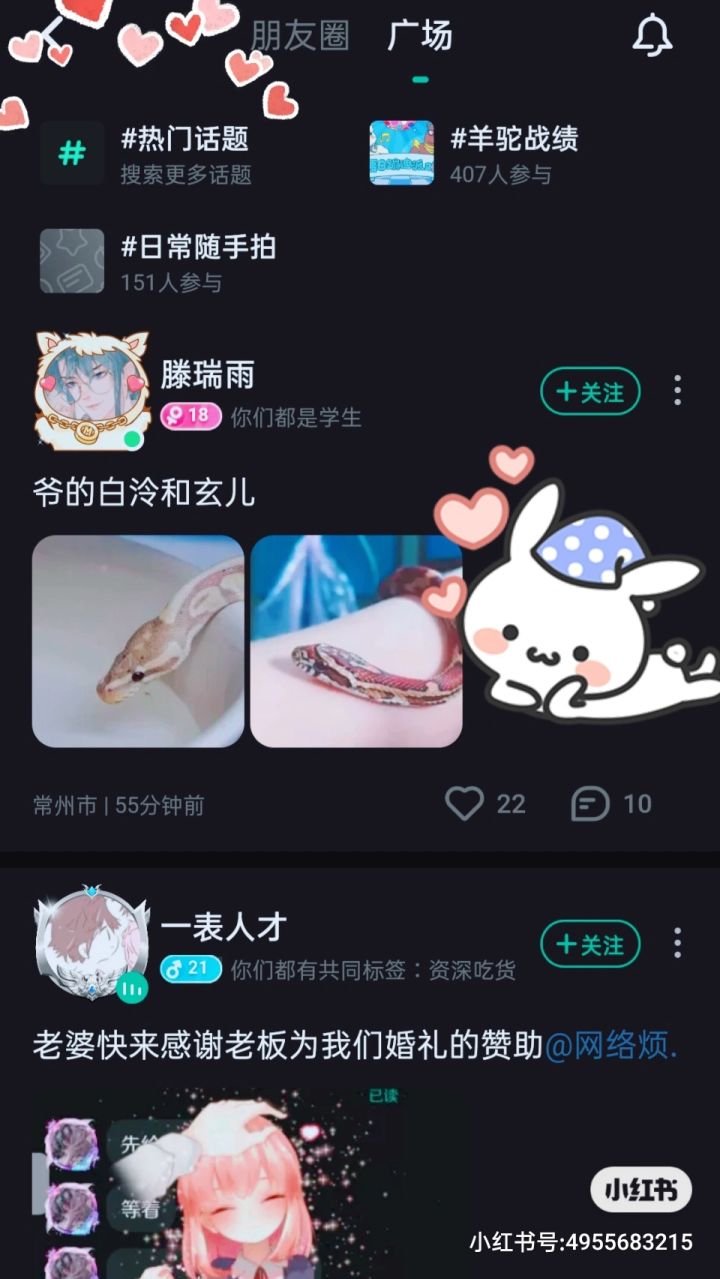Viewport: 720px width, 1279px height.
Task: Follow 一表人才 with the 关注 button
Action: click(590, 944)
